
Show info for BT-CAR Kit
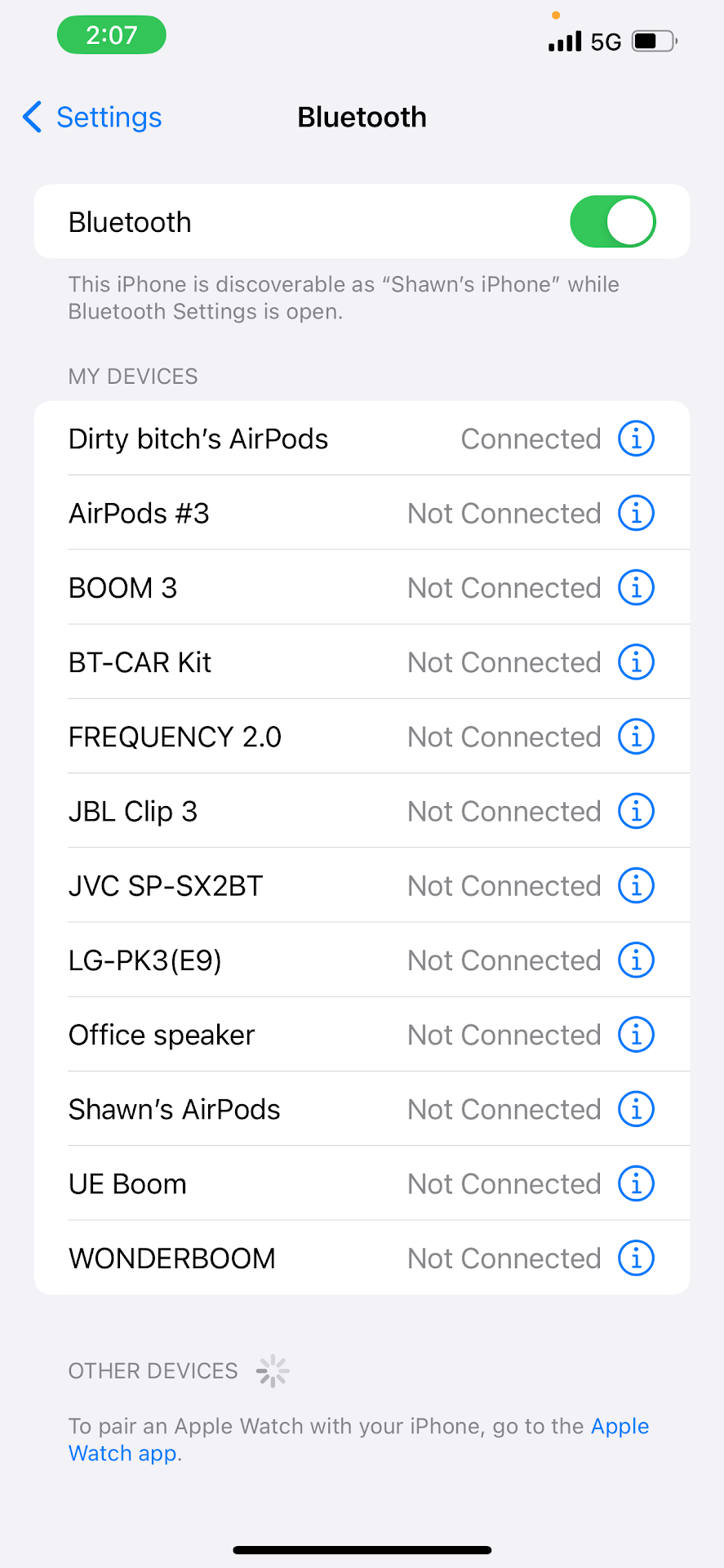(636, 662)
